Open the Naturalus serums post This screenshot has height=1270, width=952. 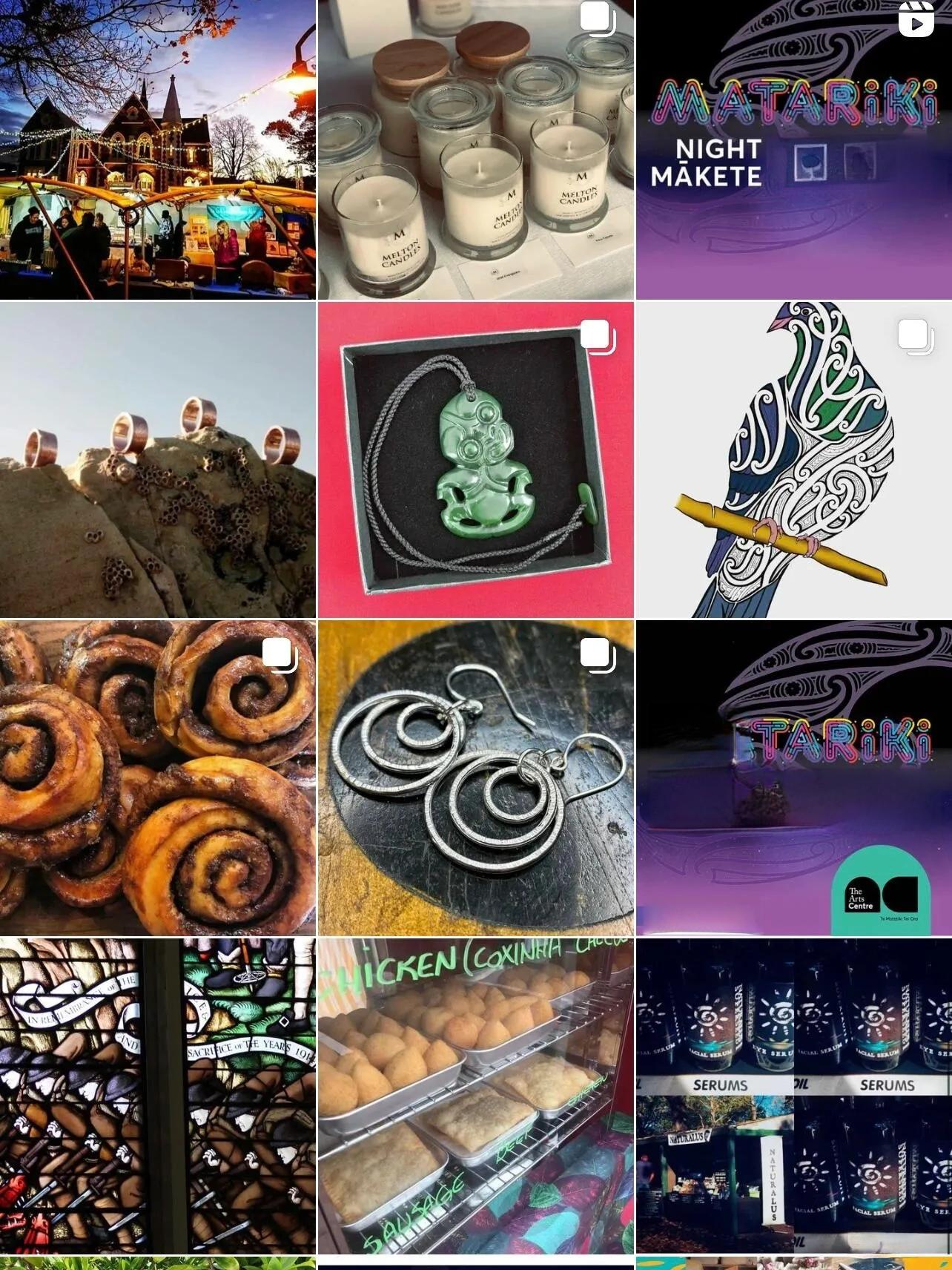tap(793, 1095)
